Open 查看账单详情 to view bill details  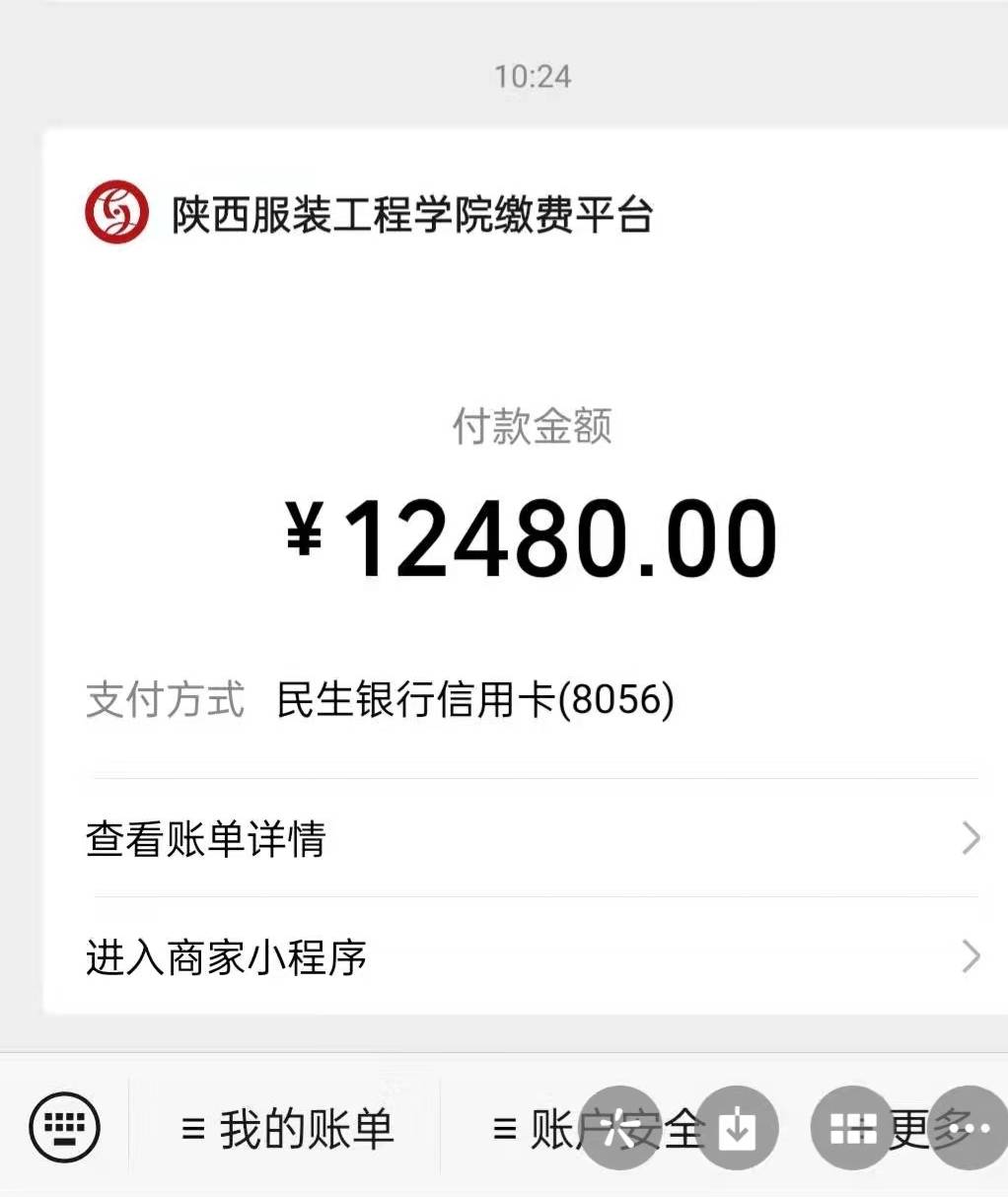(206, 840)
